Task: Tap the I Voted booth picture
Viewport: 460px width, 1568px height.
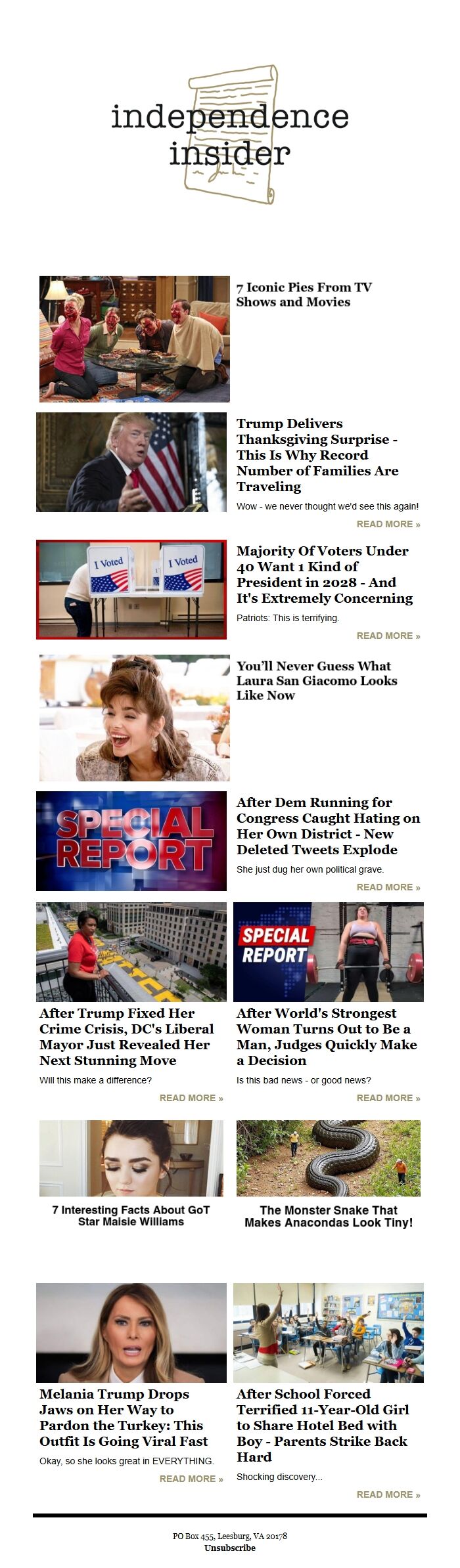Action: pyautogui.click(x=131, y=590)
